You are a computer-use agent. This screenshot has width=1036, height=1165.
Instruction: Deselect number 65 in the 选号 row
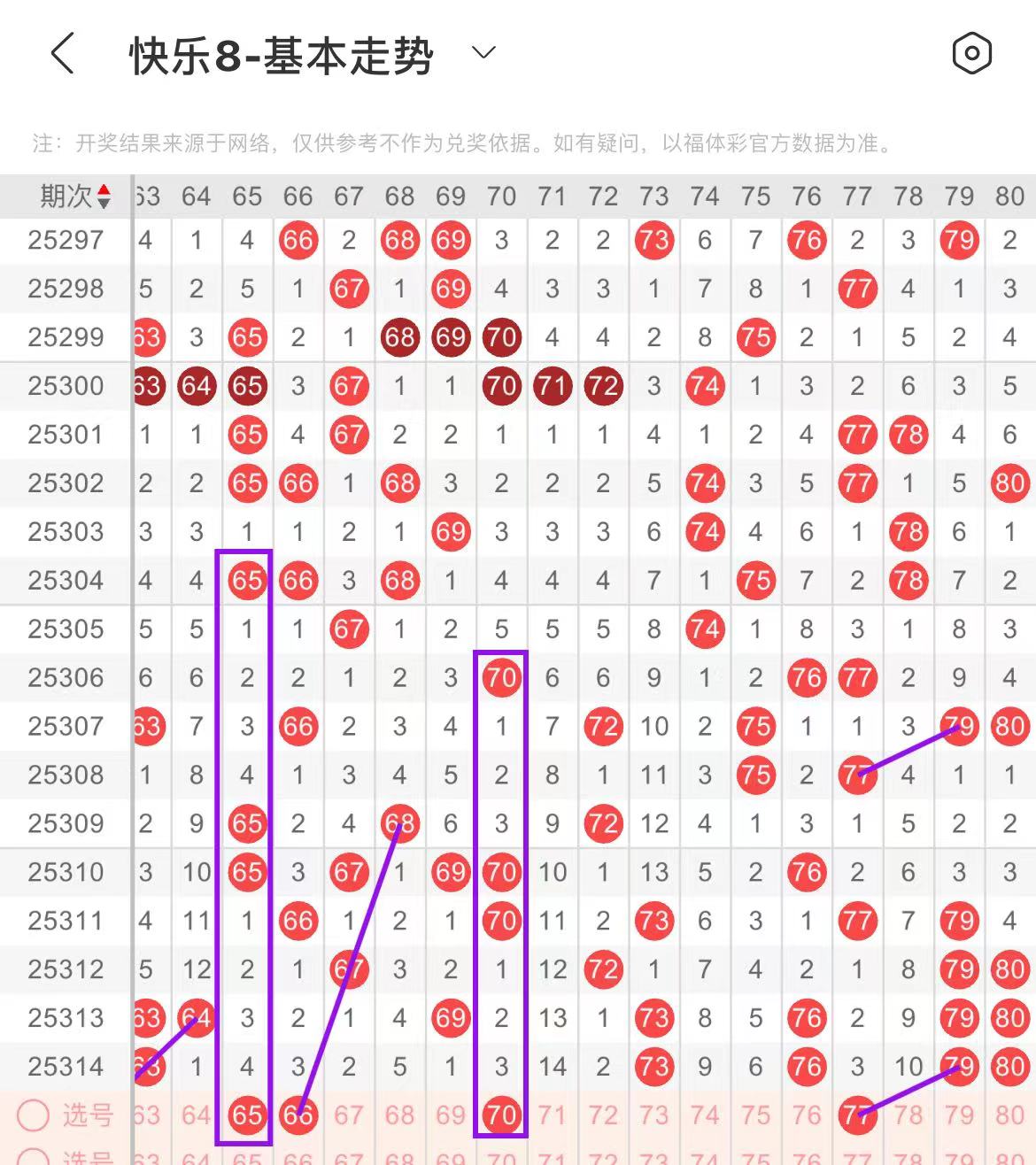click(247, 1115)
